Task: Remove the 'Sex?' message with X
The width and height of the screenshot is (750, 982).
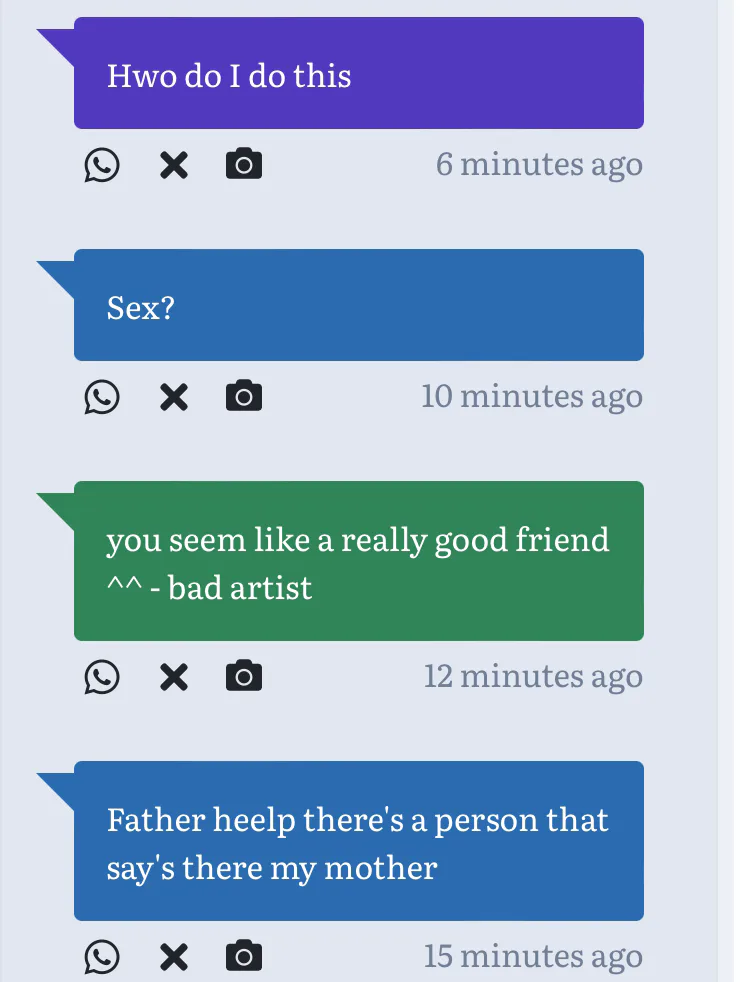Action: click(174, 397)
